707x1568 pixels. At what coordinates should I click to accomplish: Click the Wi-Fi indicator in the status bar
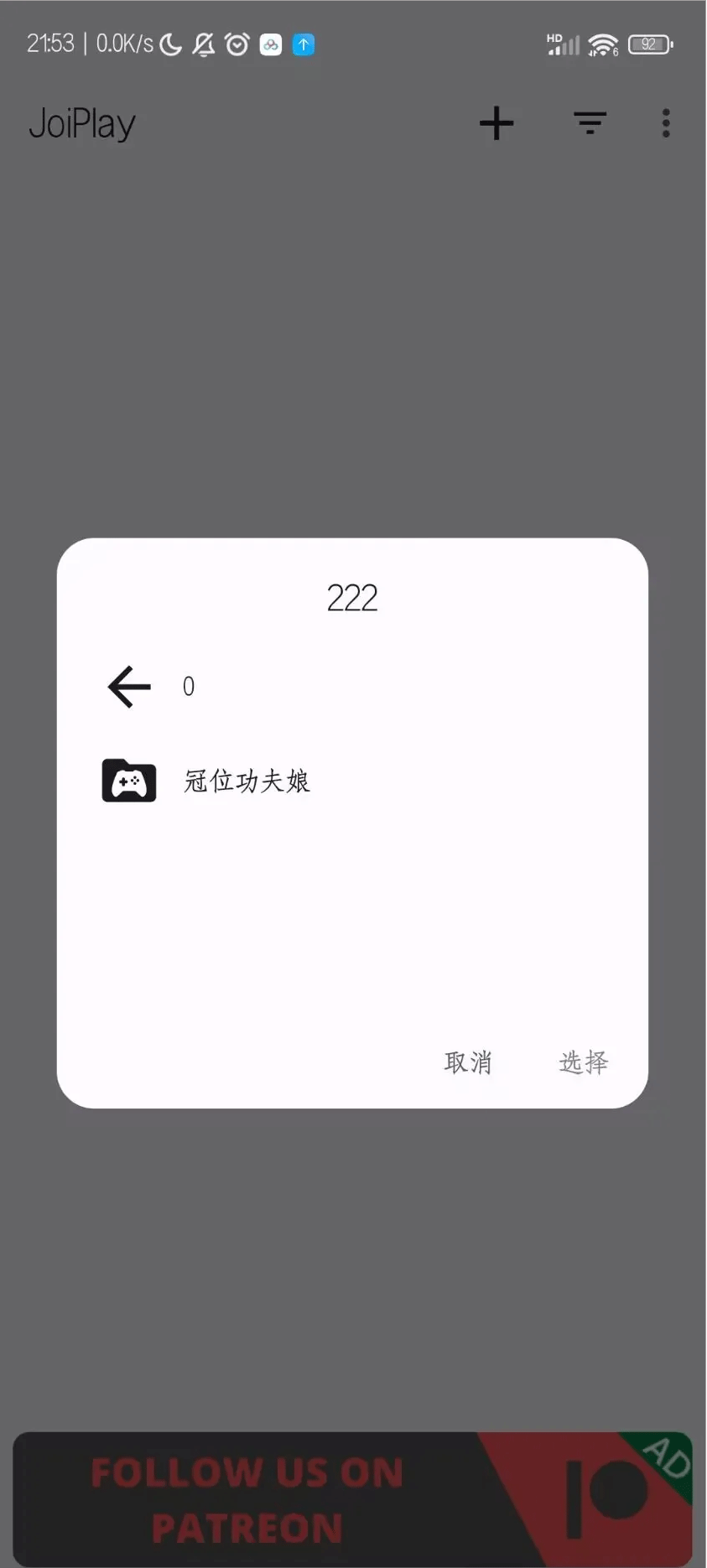[601, 44]
